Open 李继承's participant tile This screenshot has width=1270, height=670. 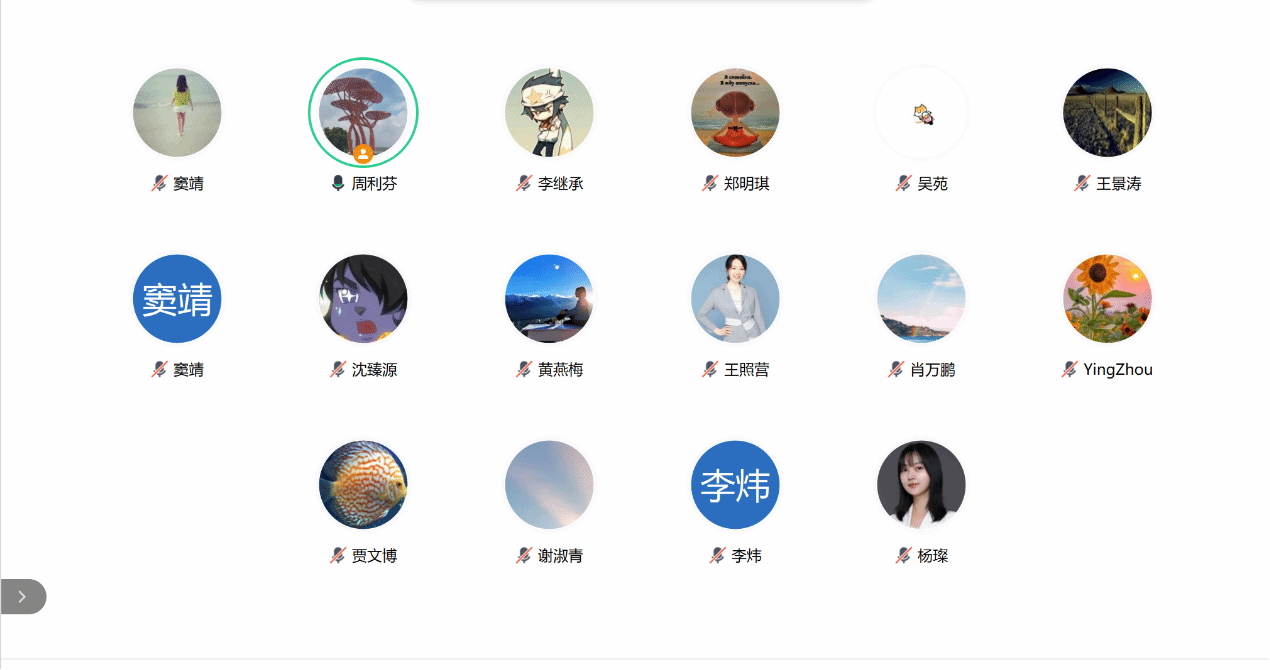tap(549, 113)
